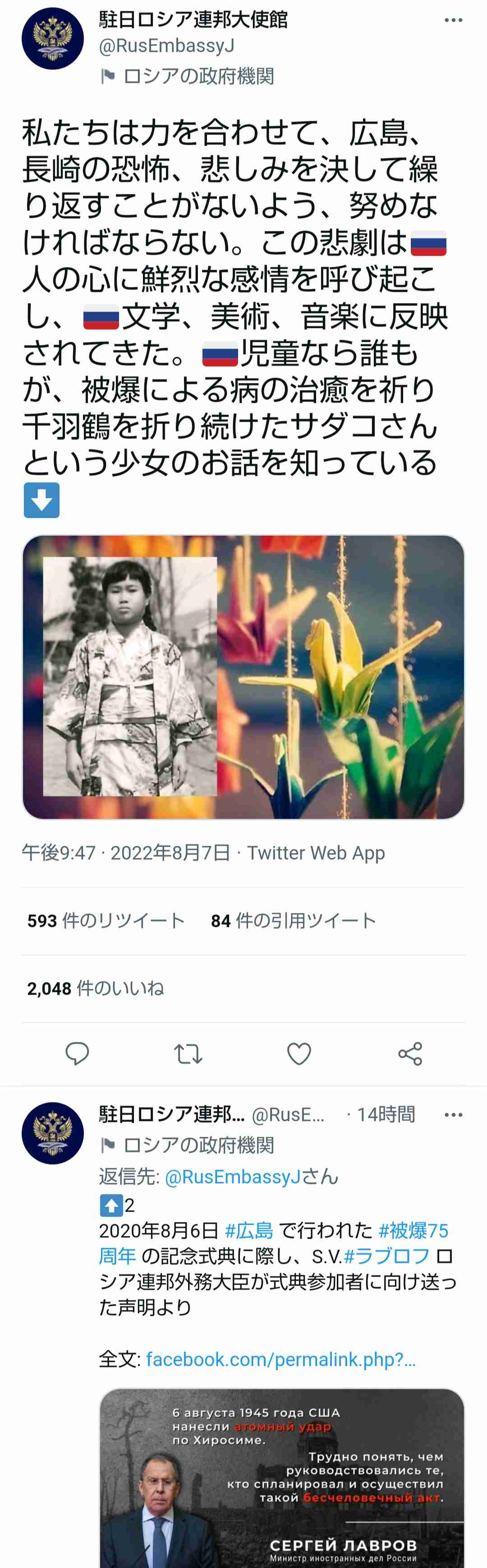Retweet the main tweet
This screenshot has width=487, height=1568.
(x=188, y=1054)
